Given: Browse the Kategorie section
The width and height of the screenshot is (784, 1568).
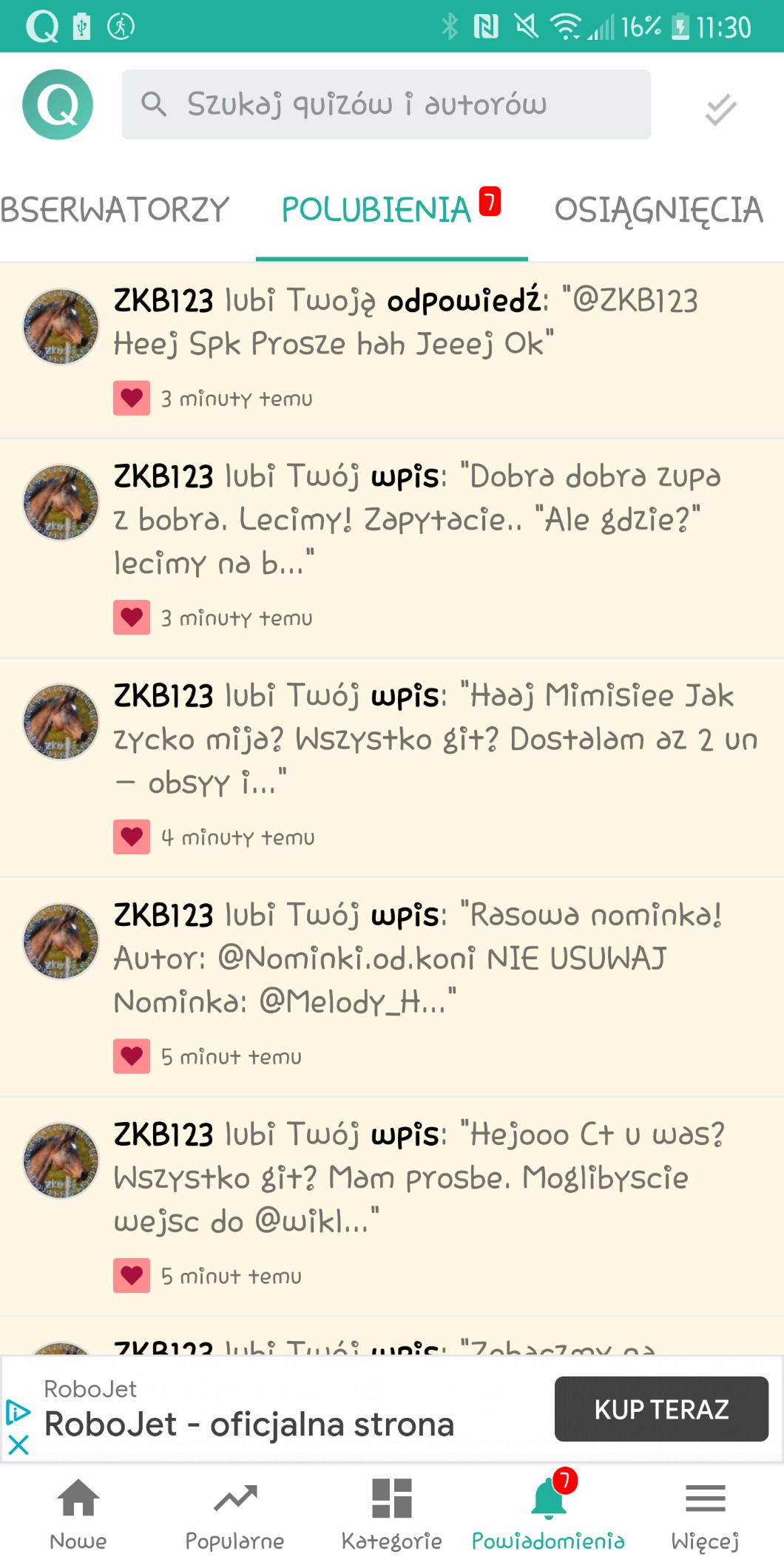Looking at the screenshot, I should (x=391, y=1514).
